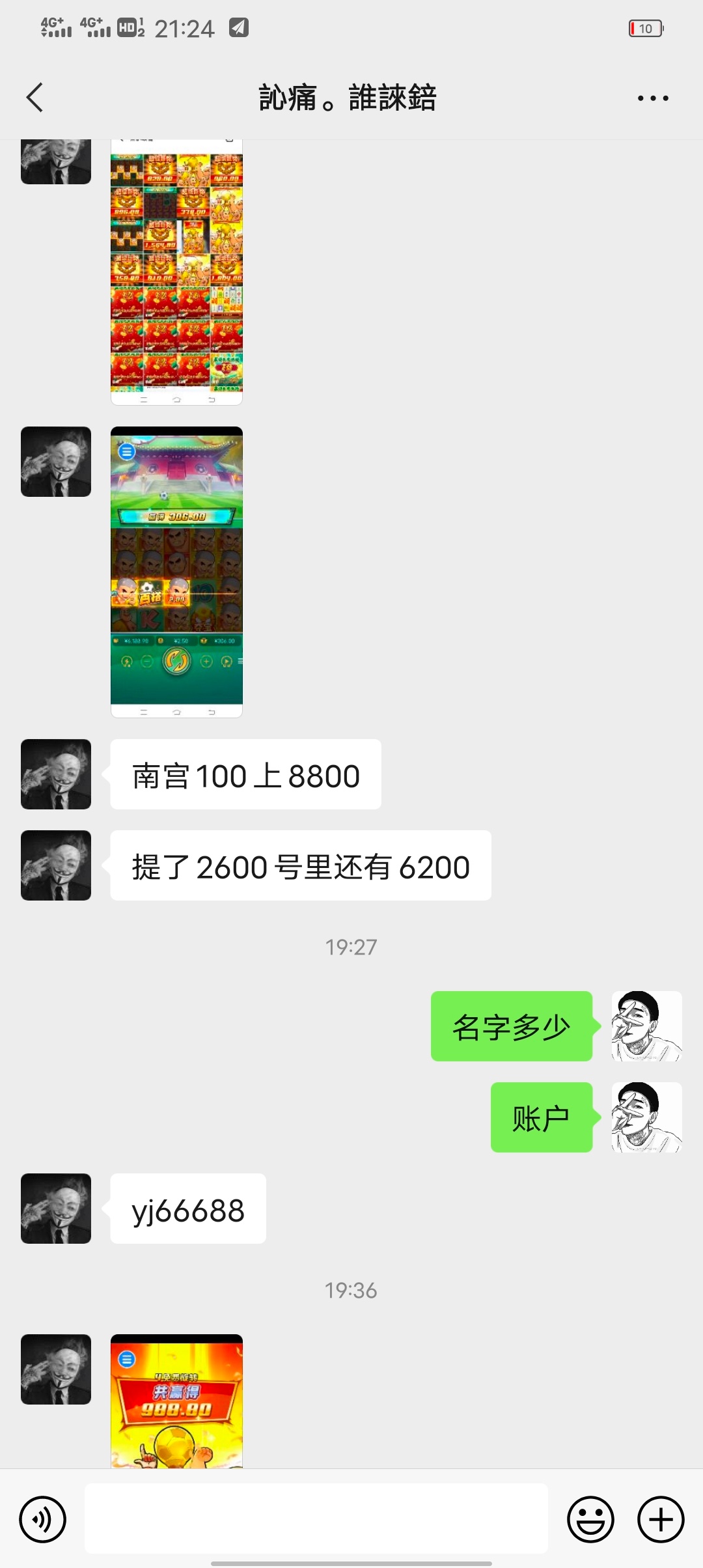Open the game grid screenshot image
703x1568 pixels.
pyautogui.click(x=176, y=272)
